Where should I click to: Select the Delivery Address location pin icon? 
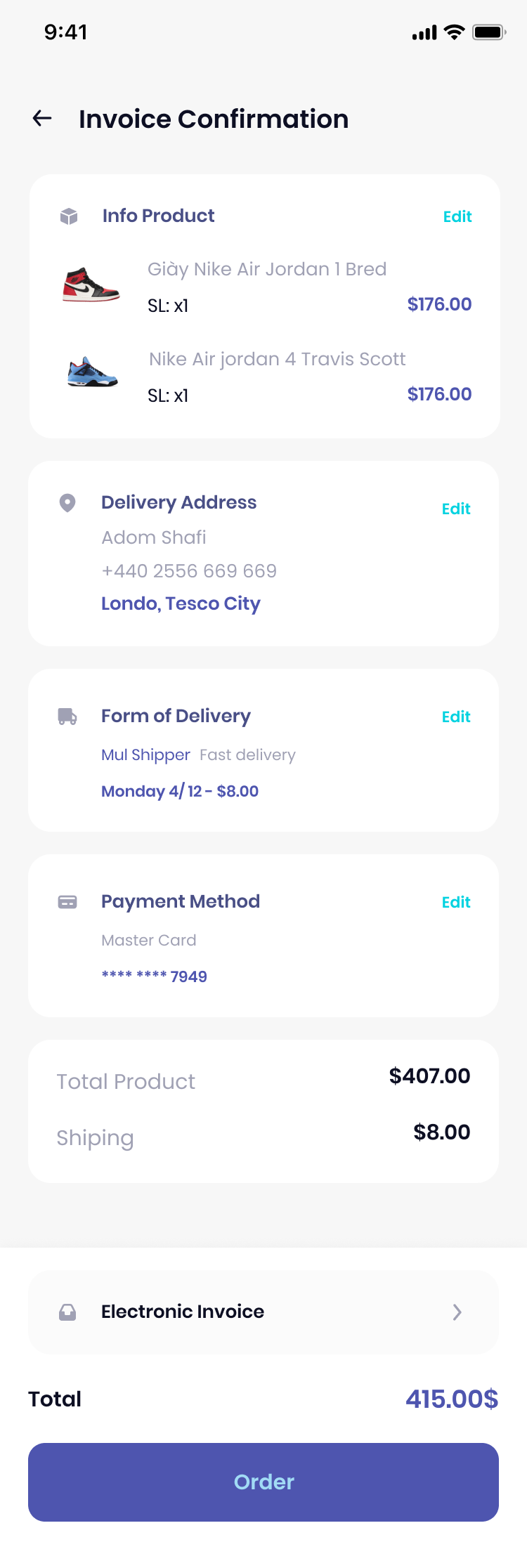[x=67, y=503]
